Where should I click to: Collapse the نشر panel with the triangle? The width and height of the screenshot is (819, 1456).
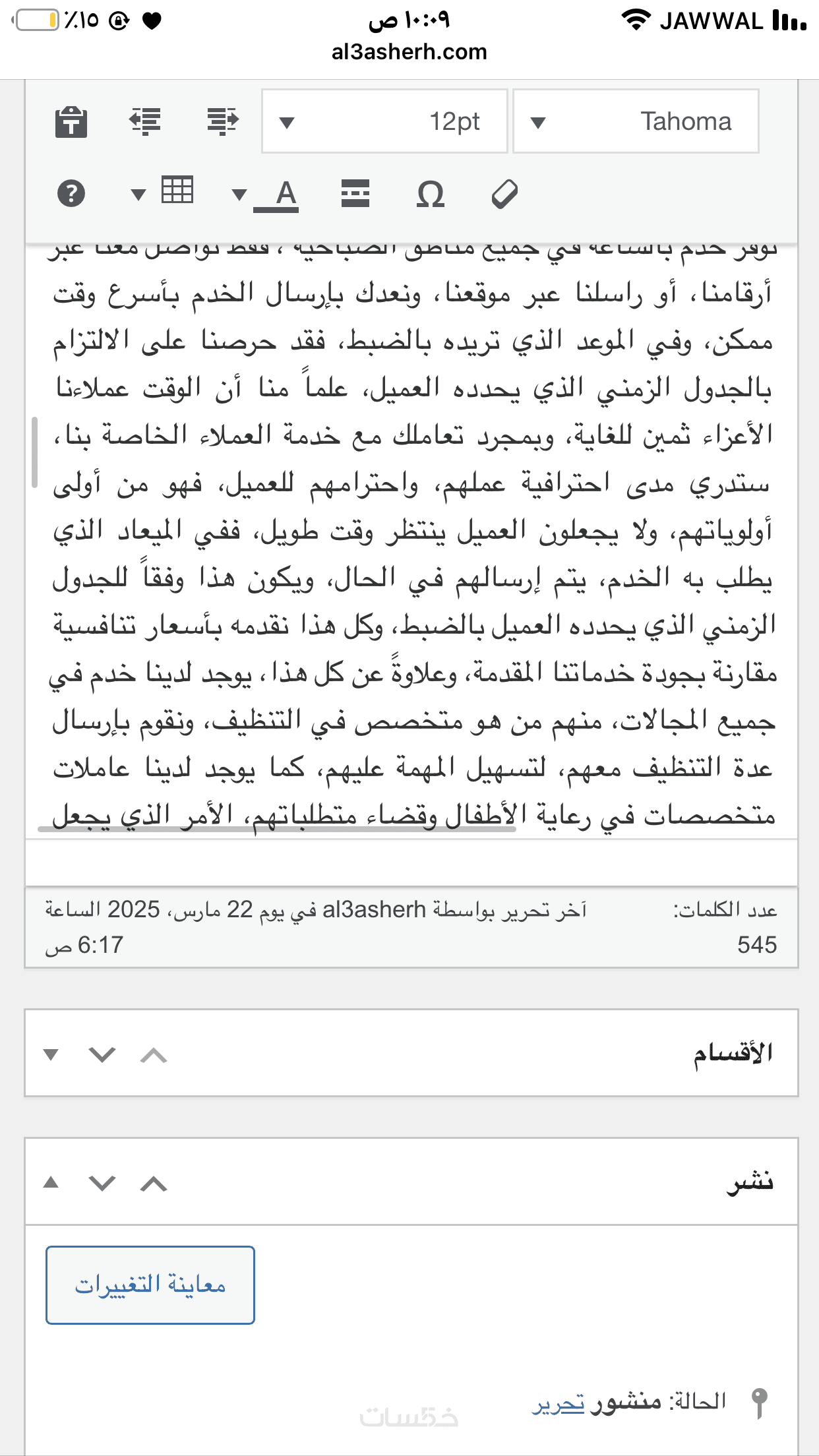[x=51, y=1182]
